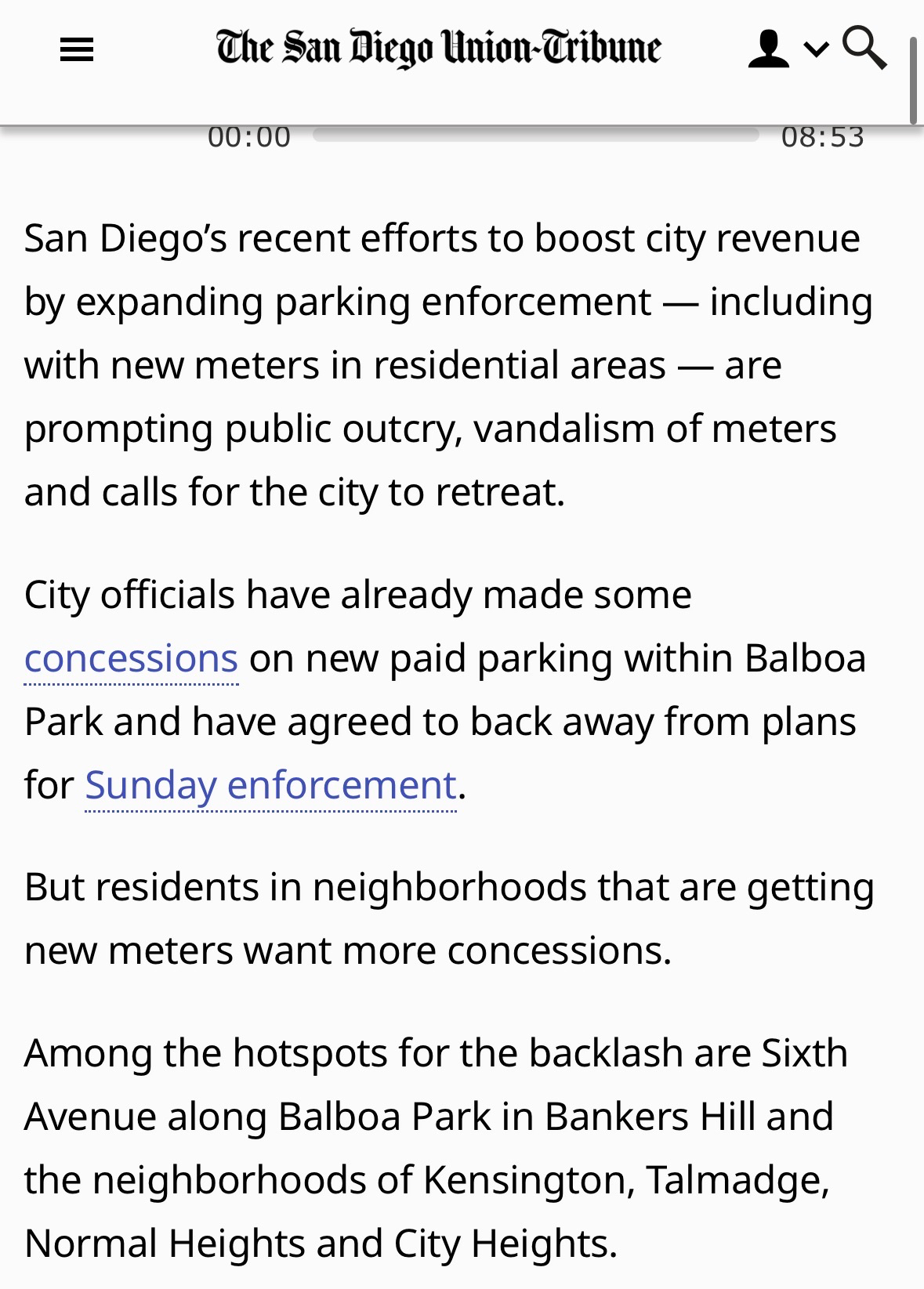
Task: Tap the search magnifier icon
Action: [x=864, y=47]
